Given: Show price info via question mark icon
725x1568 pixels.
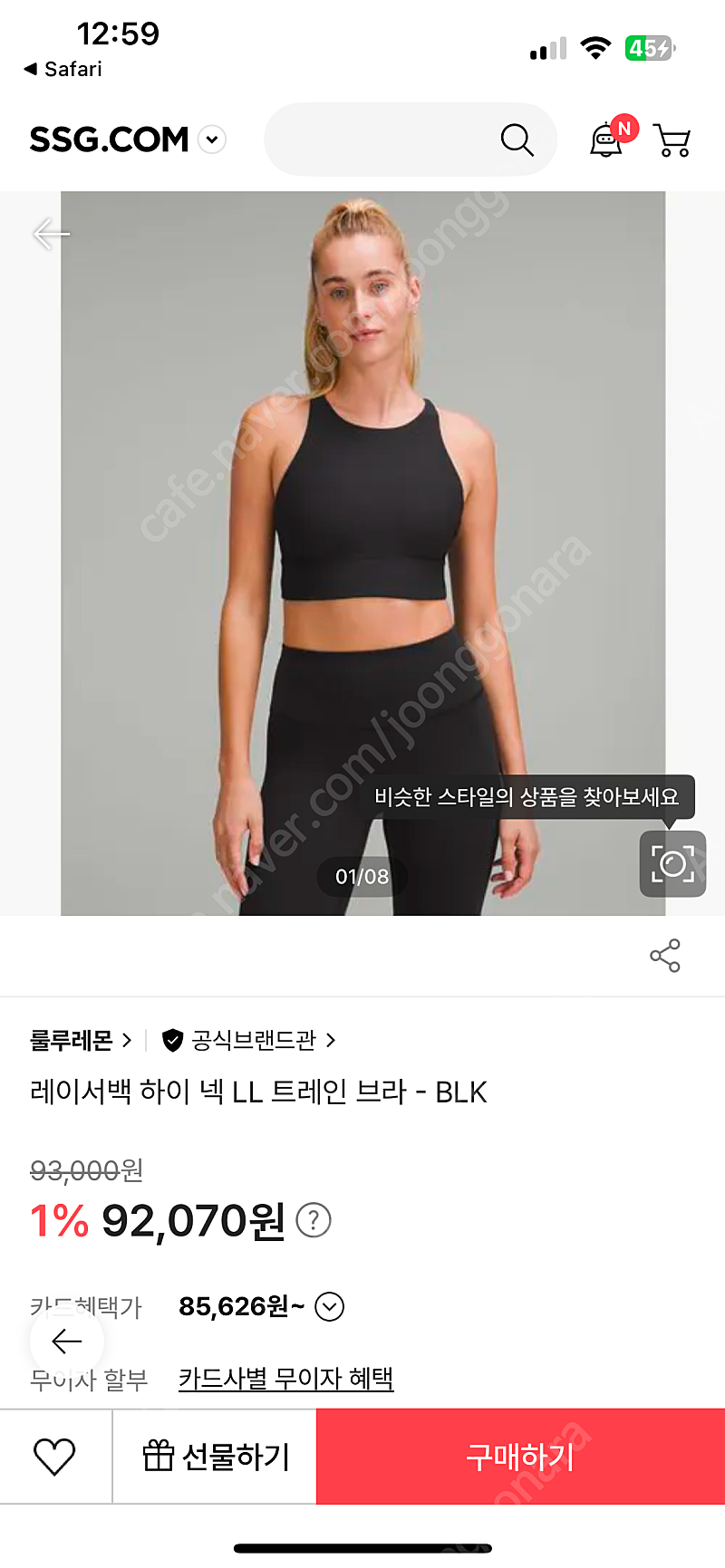Looking at the screenshot, I should tap(314, 1220).
